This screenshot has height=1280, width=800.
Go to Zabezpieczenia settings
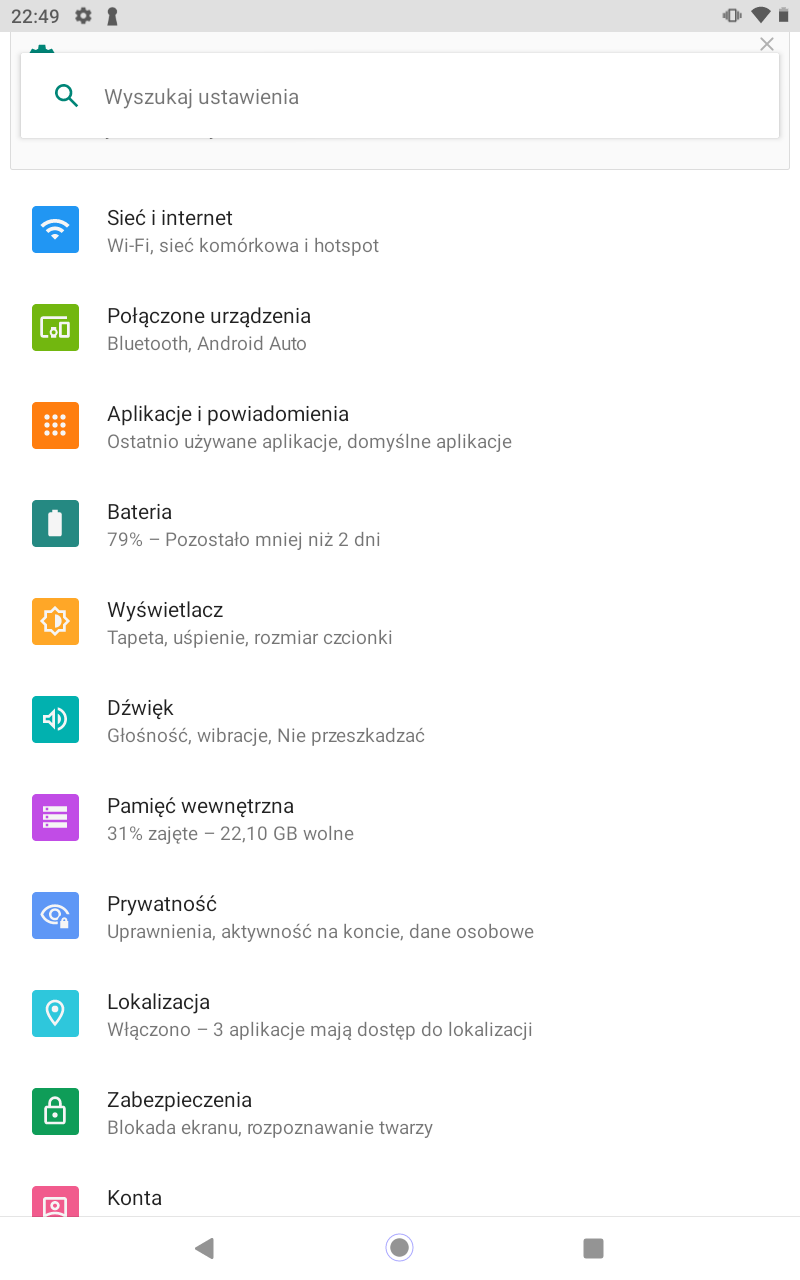click(x=400, y=1113)
